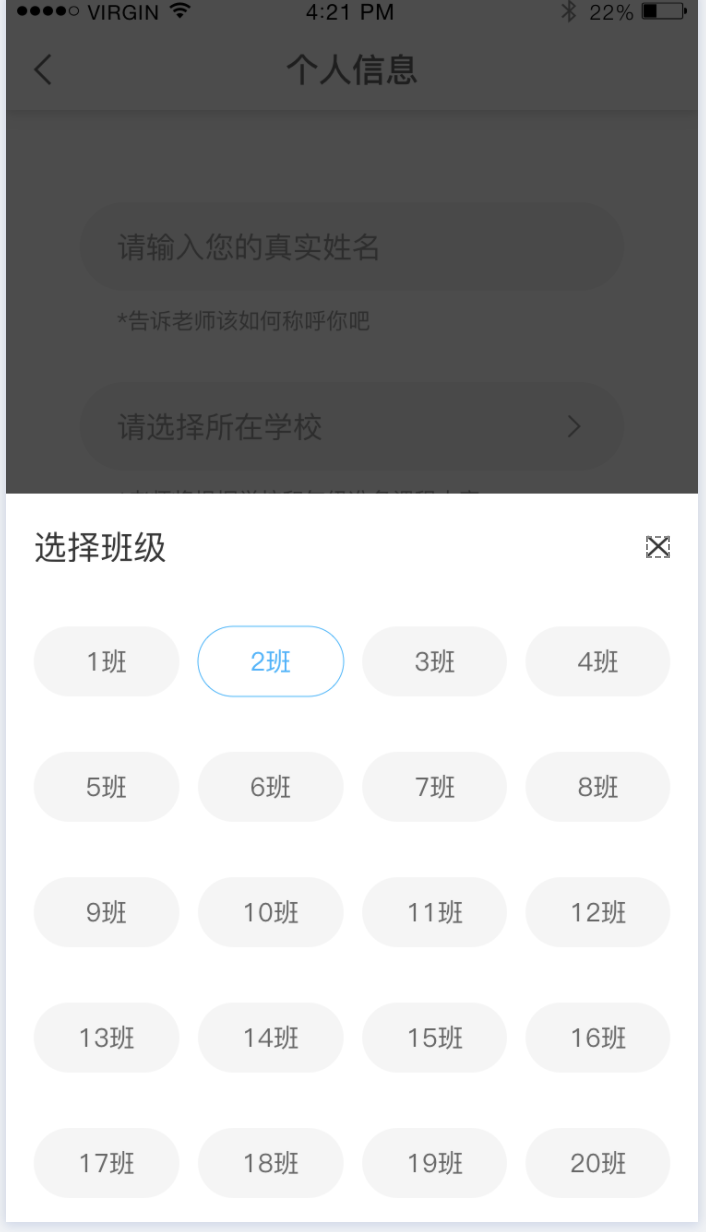Screen dimensions: 706x1232
Task: Select 20班 as the class
Action: (597, 1163)
